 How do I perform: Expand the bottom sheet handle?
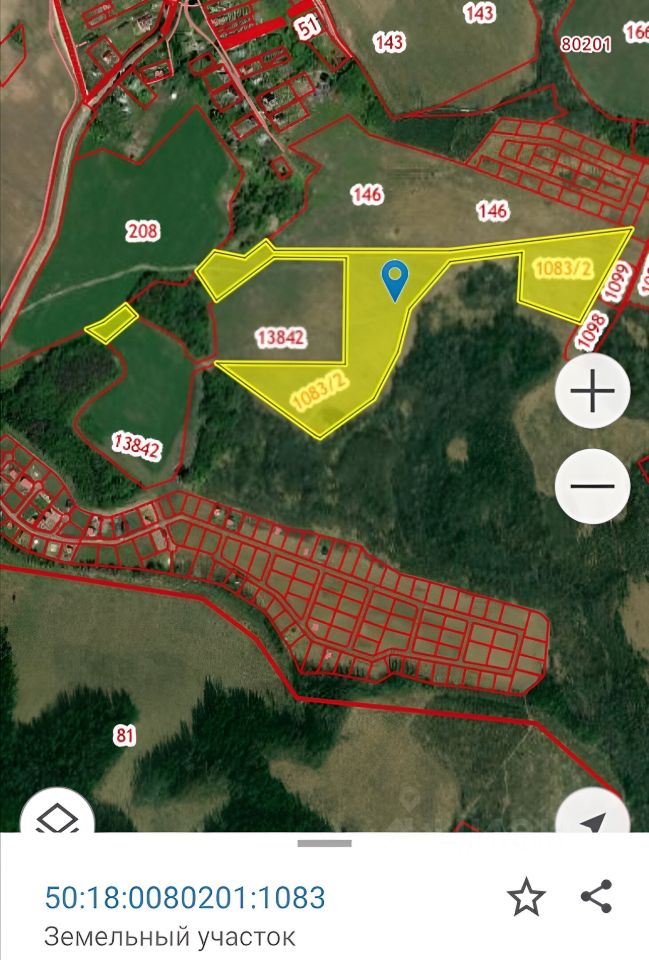click(324, 843)
